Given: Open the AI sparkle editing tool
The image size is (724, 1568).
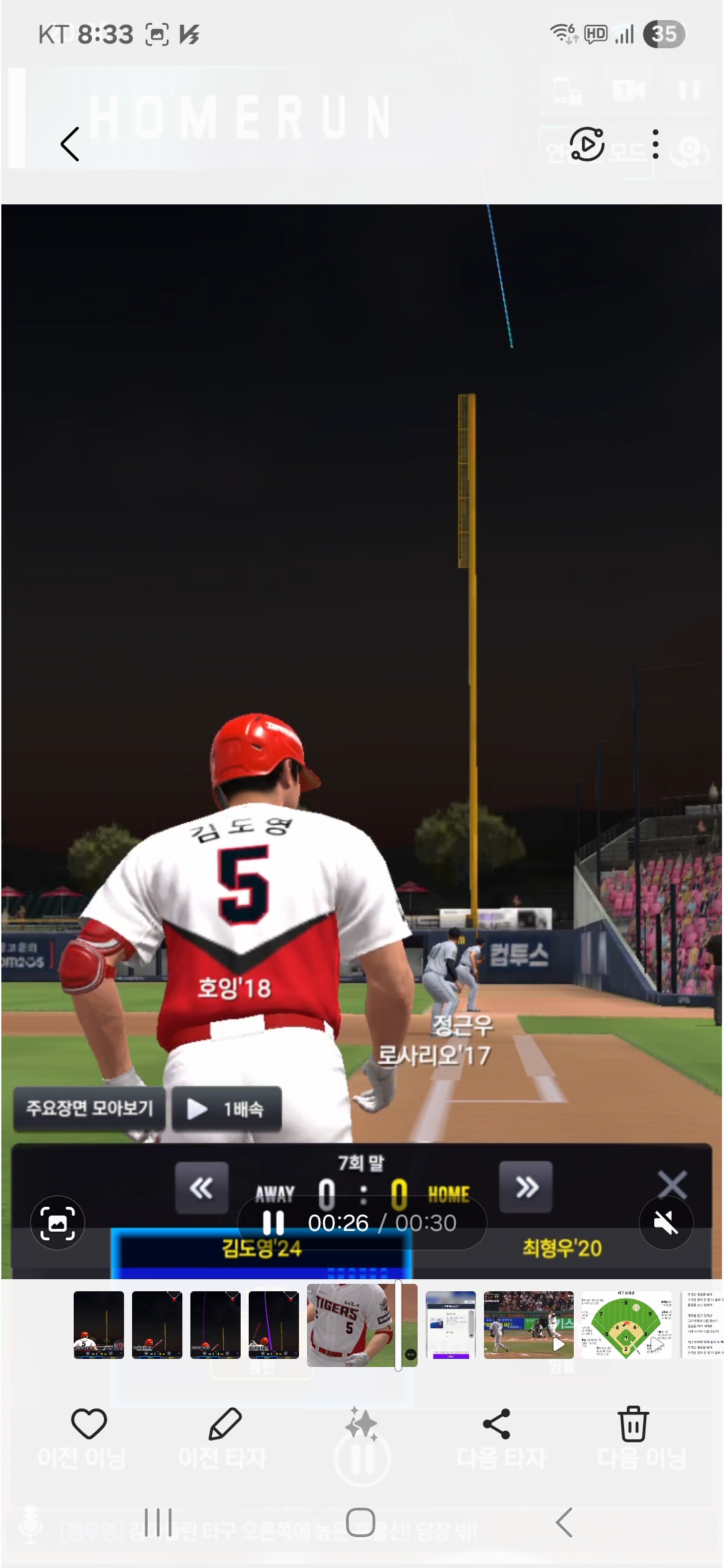Looking at the screenshot, I should pos(361,1423).
